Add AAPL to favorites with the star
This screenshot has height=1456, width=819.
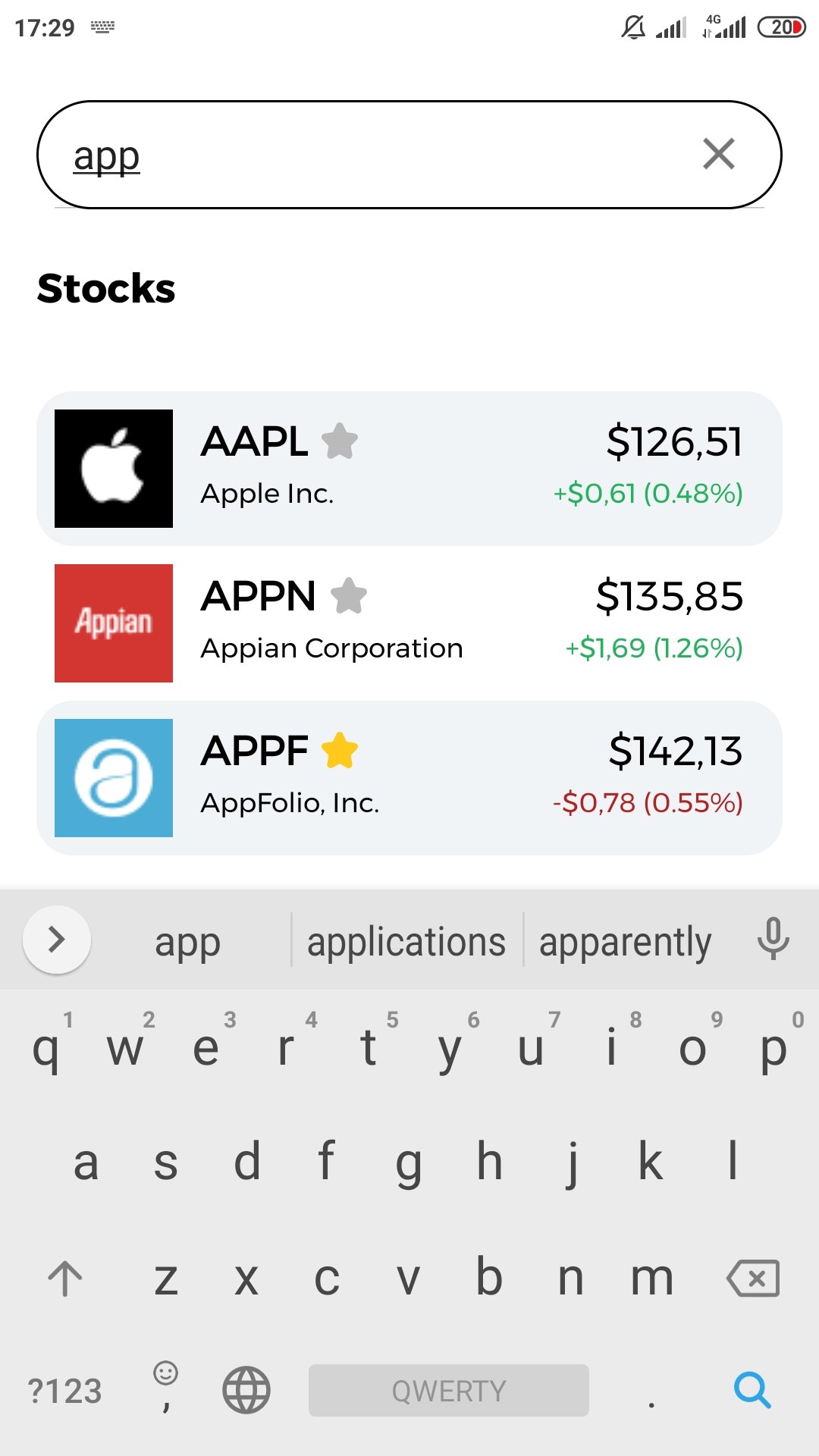pyautogui.click(x=340, y=441)
